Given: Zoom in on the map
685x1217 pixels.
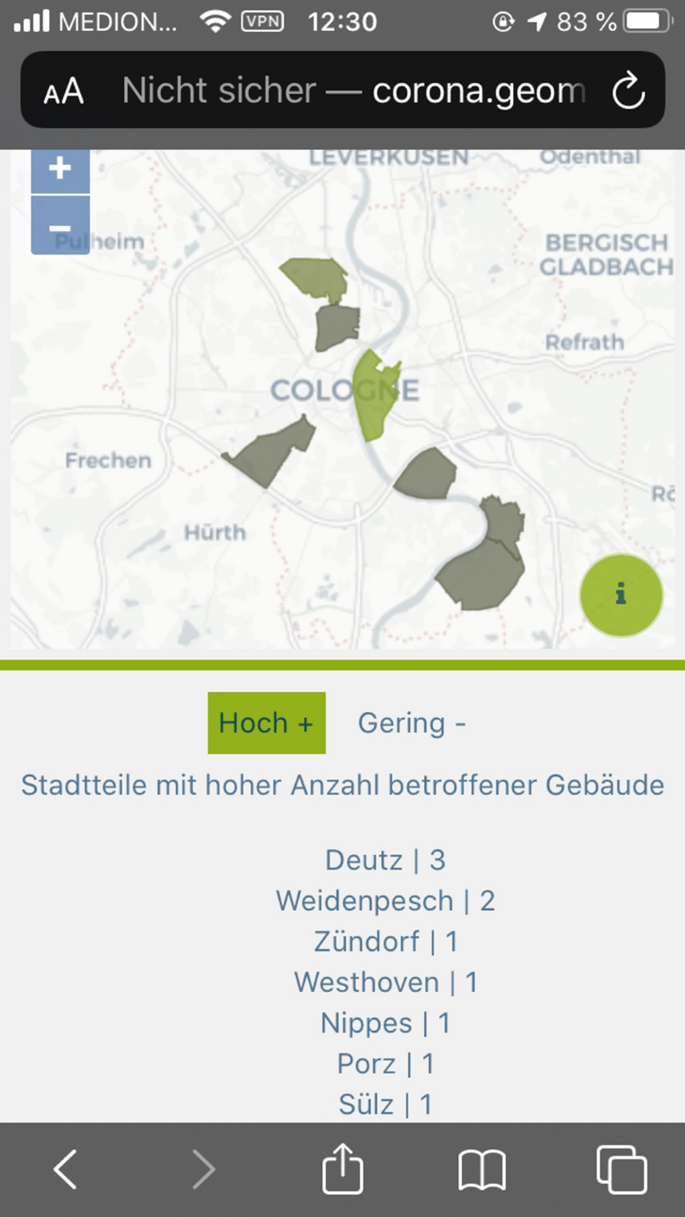Looking at the screenshot, I should [60, 170].
